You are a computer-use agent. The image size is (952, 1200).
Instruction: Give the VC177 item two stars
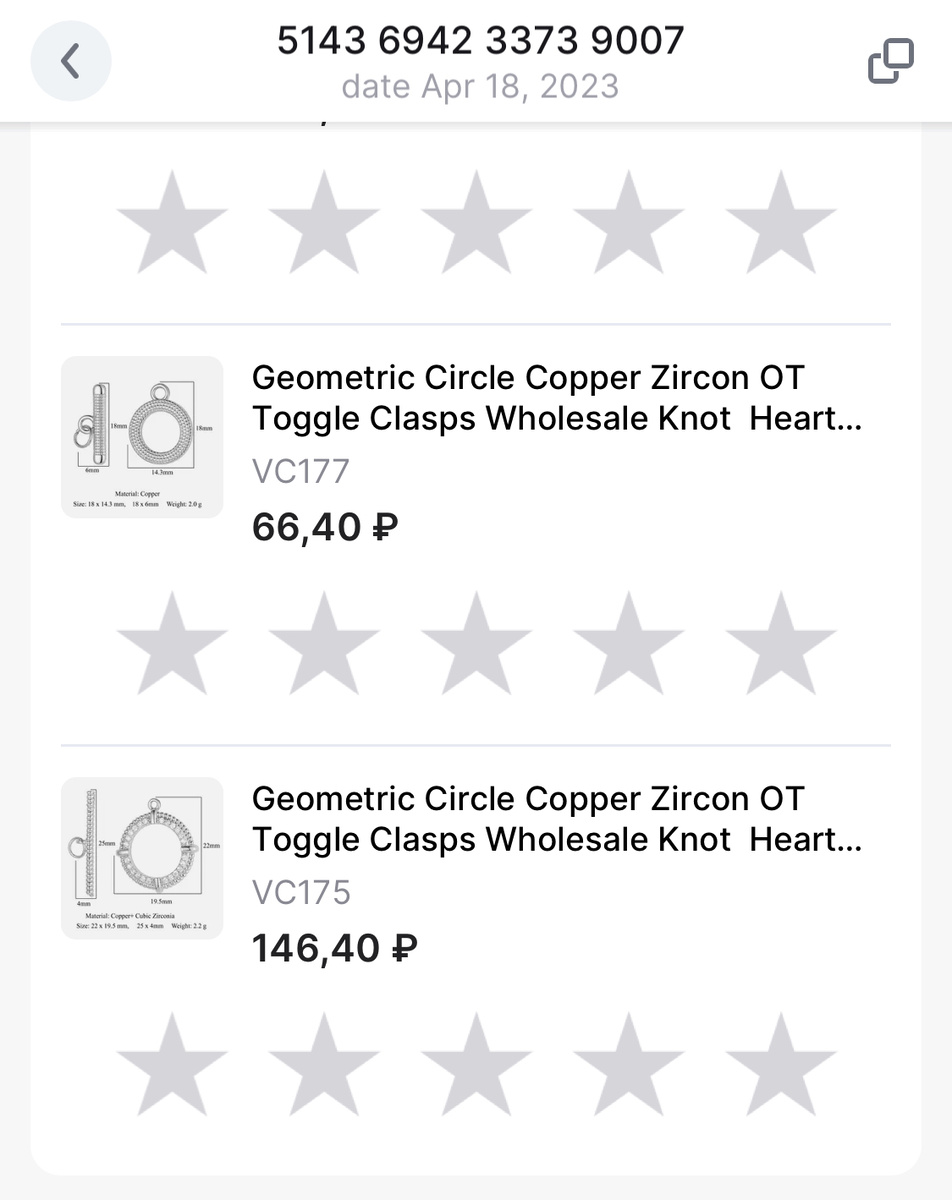click(x=324, y=644)
